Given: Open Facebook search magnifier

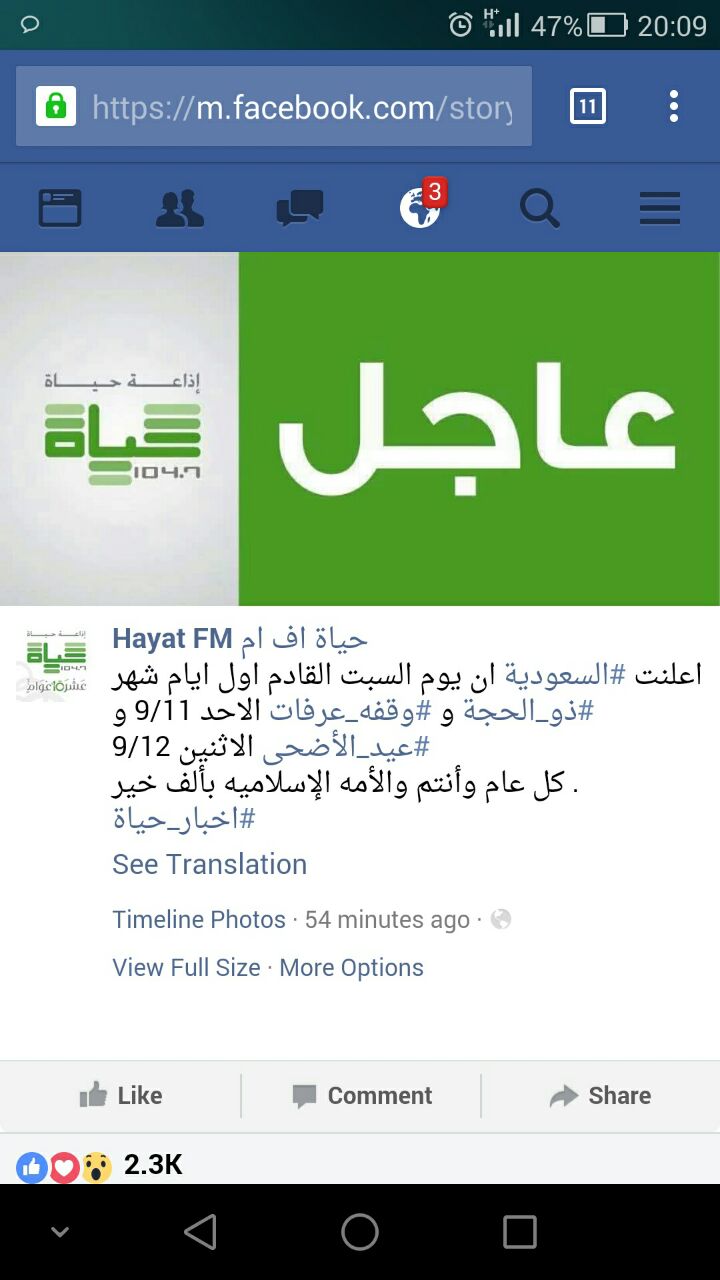Looking at the screenshot, I should (540, 209).
